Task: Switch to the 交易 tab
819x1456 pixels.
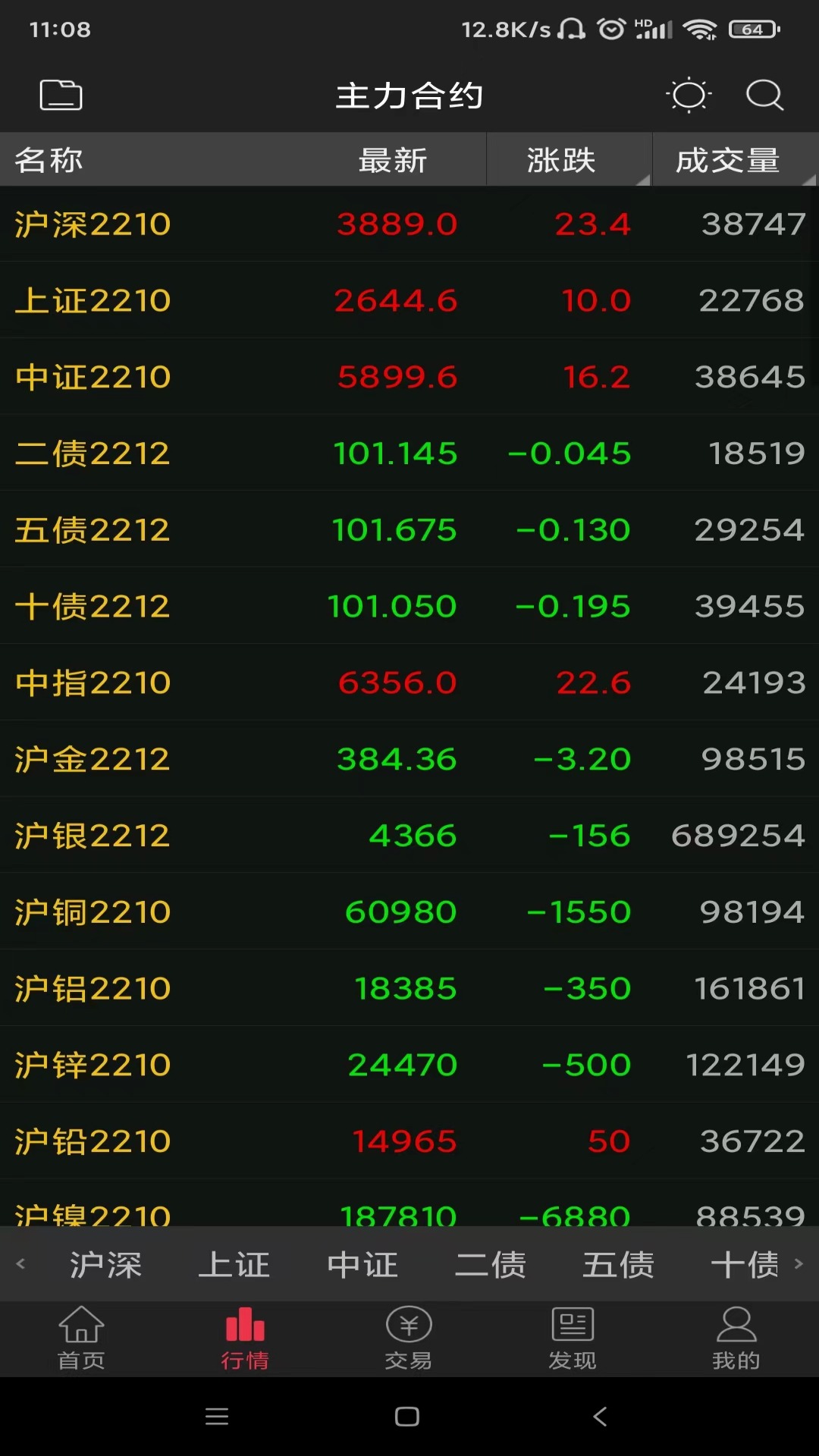Action: [x=409, y=1339]
